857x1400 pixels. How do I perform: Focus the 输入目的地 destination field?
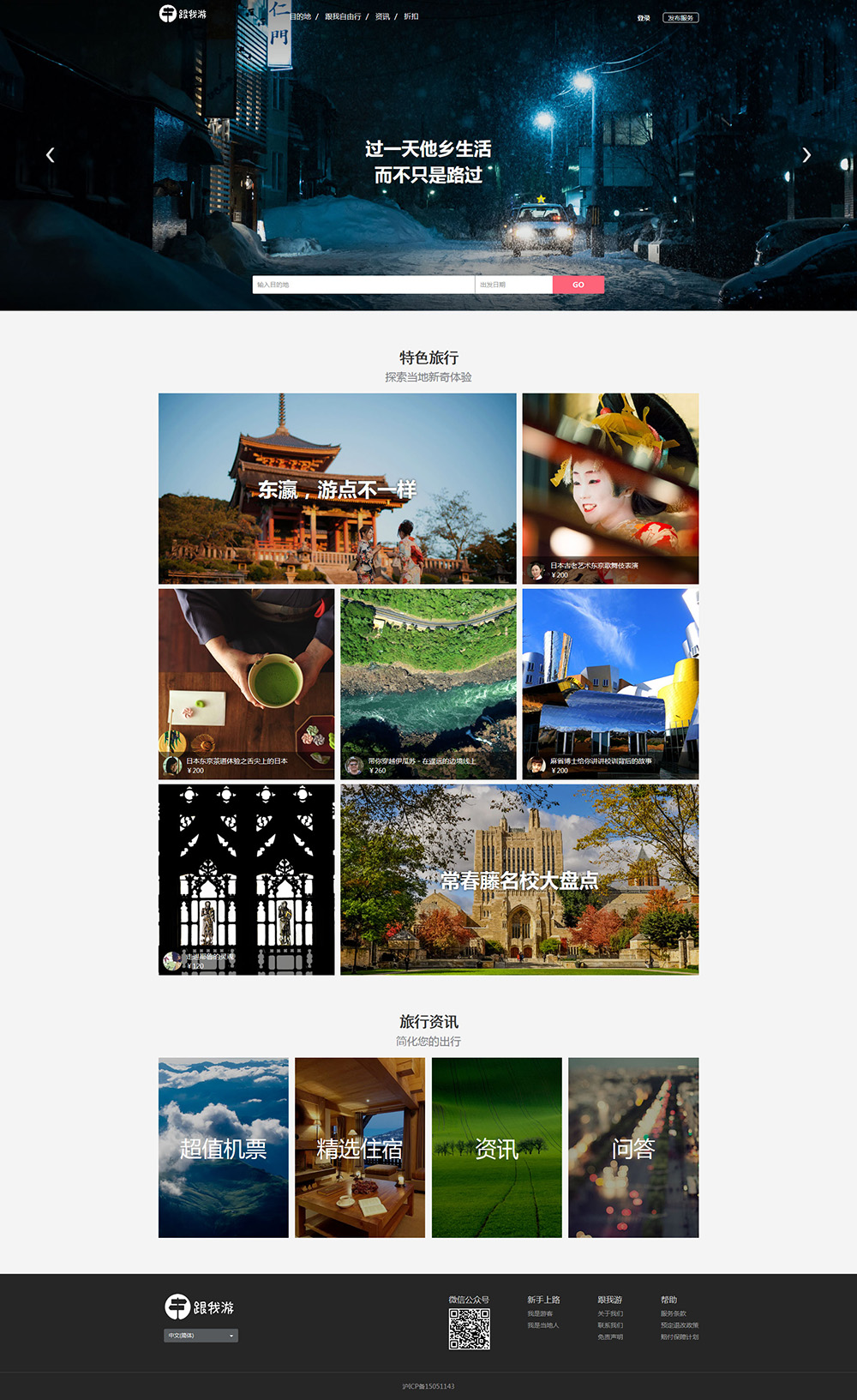coord(363,285)
